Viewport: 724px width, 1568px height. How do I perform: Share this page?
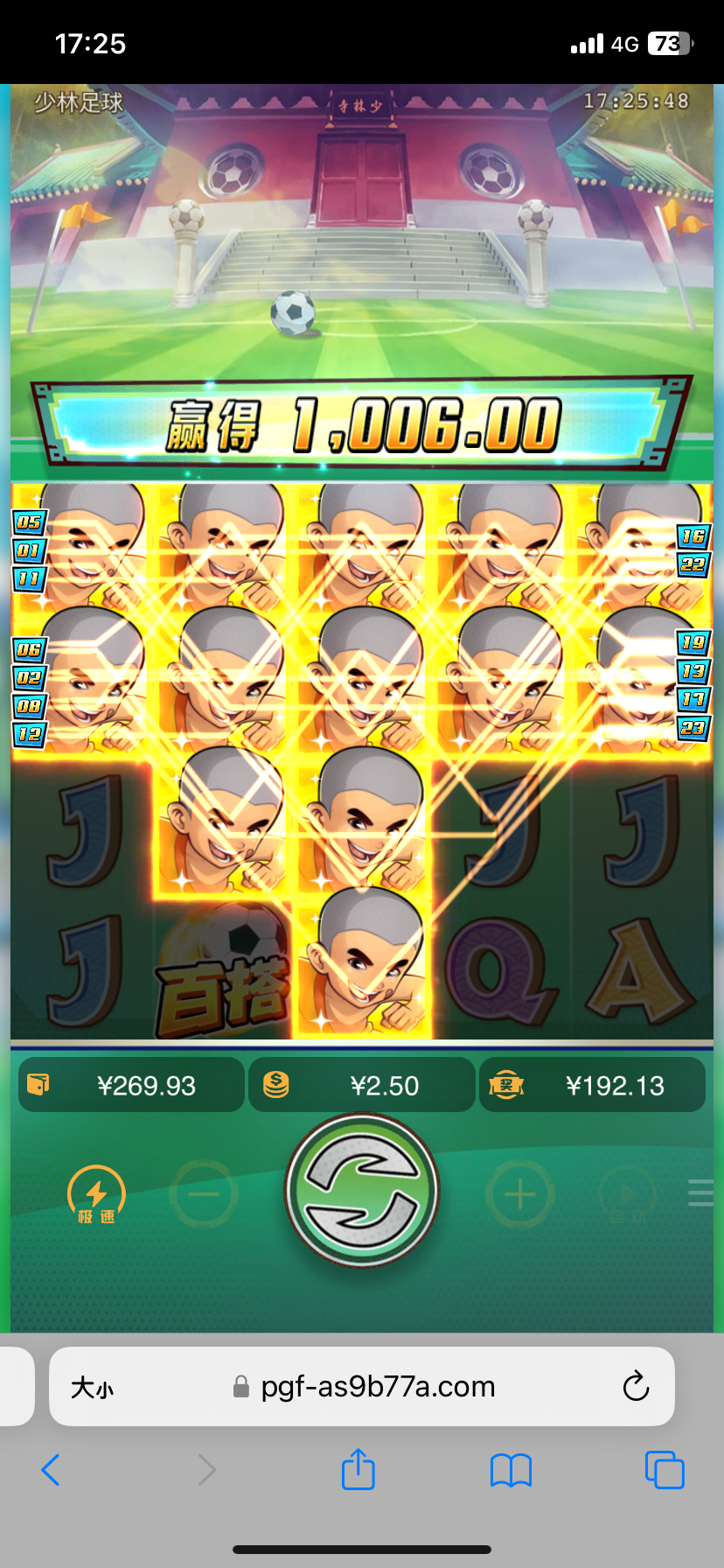click(359, 1470)
